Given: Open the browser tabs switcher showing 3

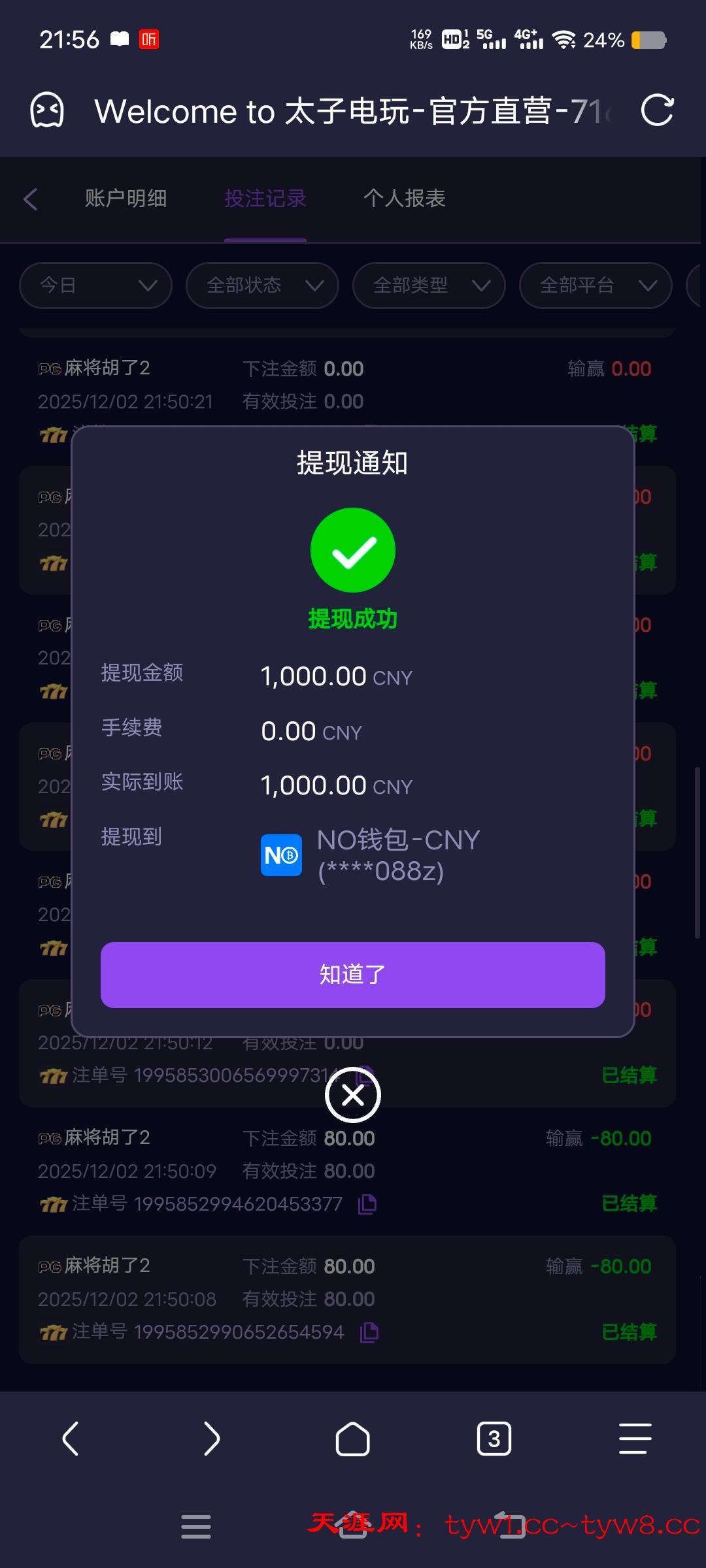Looking at the screenshot, I should (x=494, y=1439).
